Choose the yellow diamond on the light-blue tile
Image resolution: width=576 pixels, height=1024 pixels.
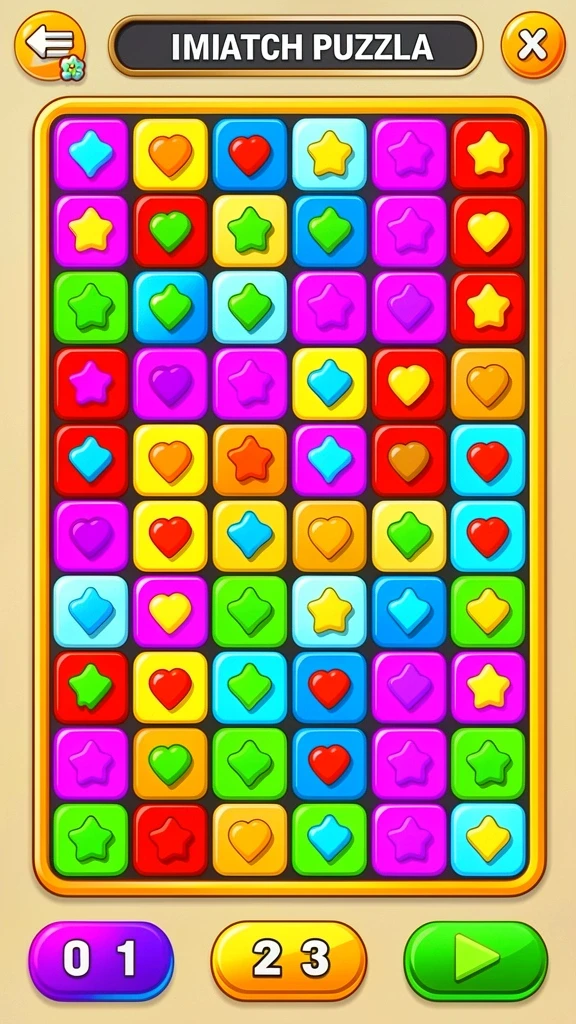(x=488, y=840)
